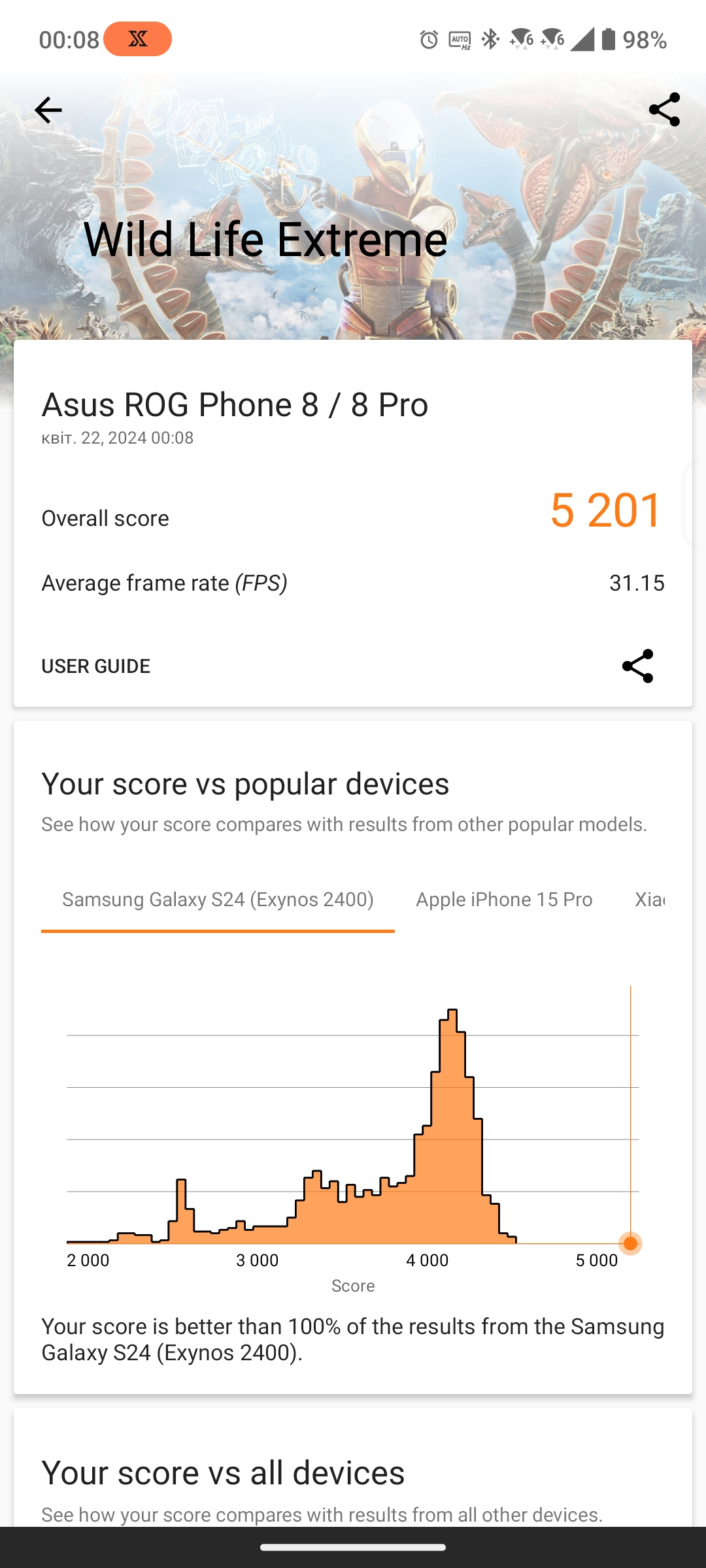Switch to the Apple iPhone 15 Pro tab
This screenshot has height=1568, width=706.
[x=504, y=900]
